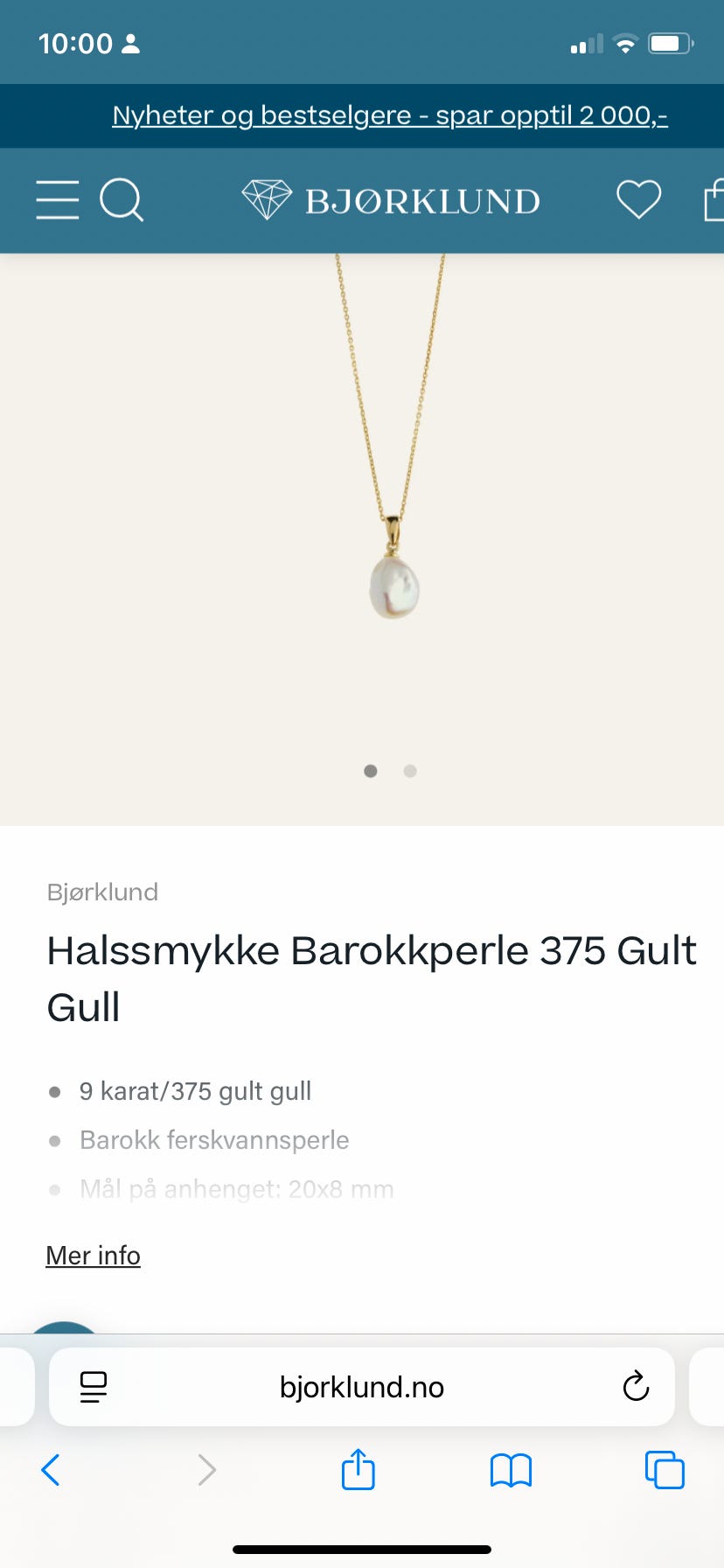Screen dimensions: 724x1568
Task: Open the Nyheter og bestselgere promotion
Action: point(391,115)
